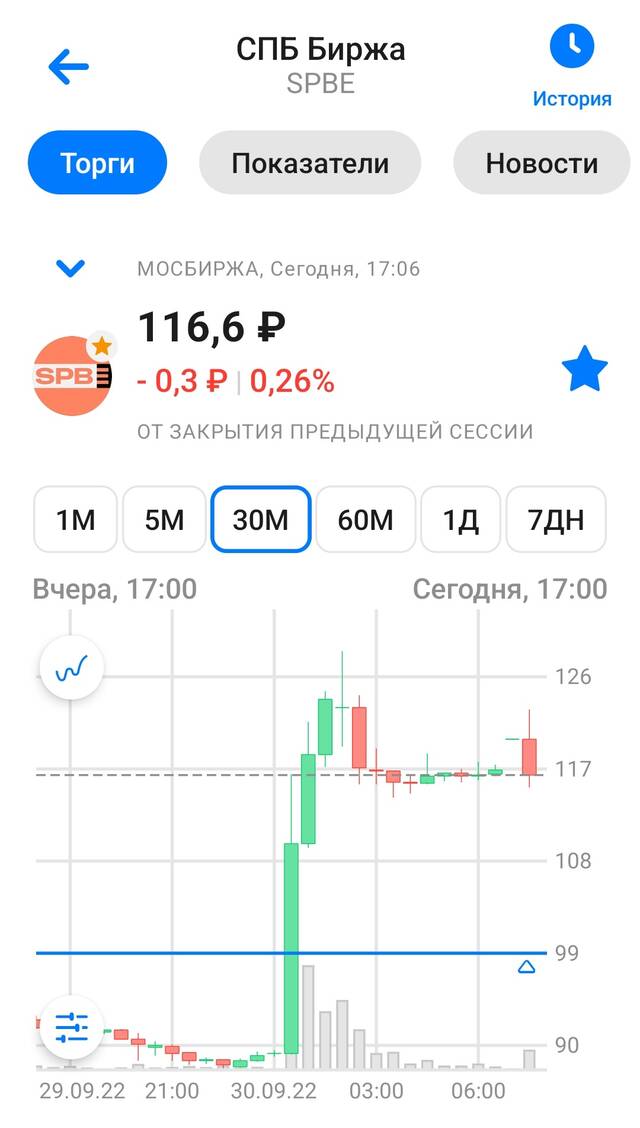
Task: Switch chart to 60М interval
Action: [365, 519]
